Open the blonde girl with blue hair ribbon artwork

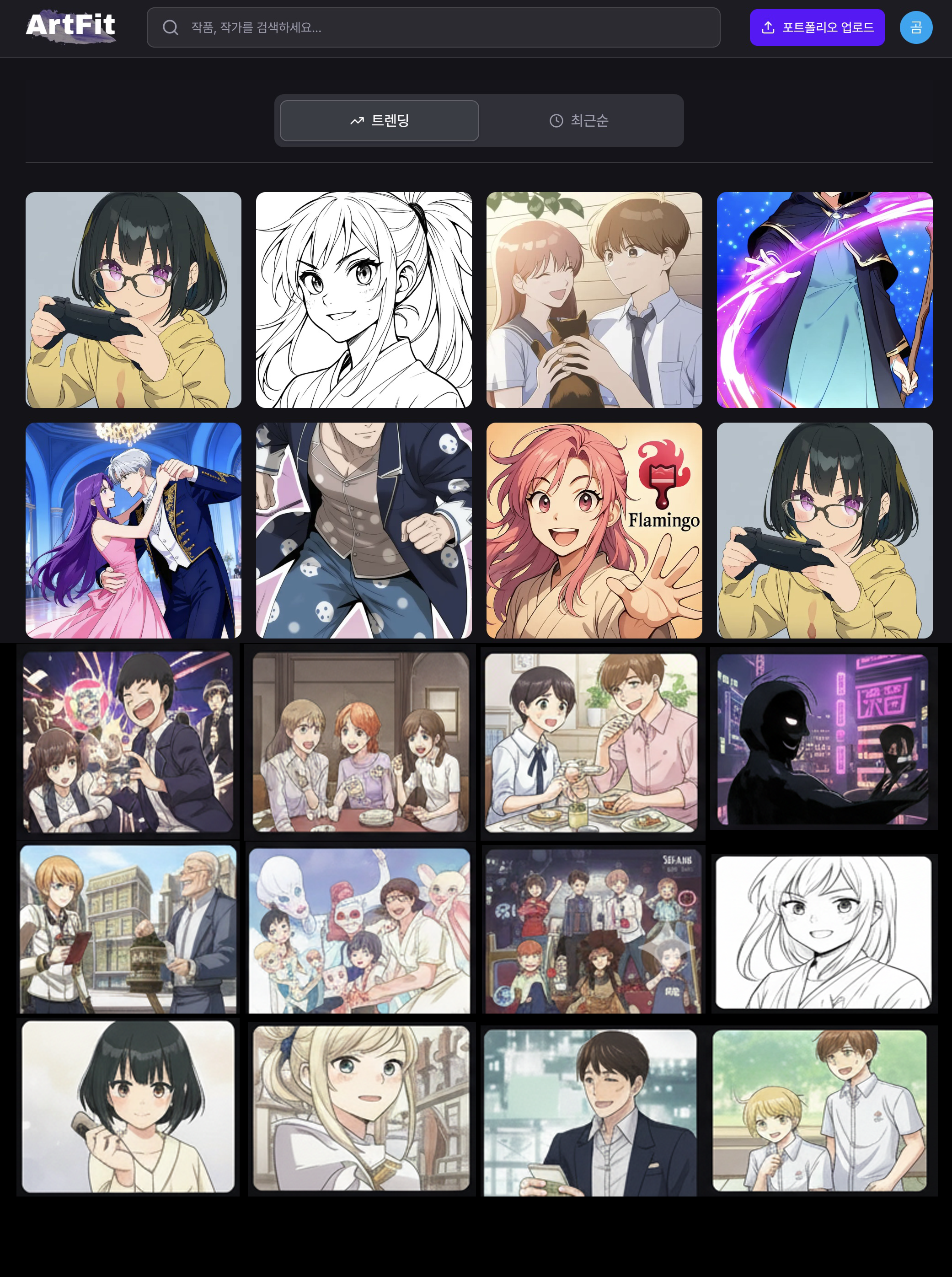click(x=361, y=1108)
